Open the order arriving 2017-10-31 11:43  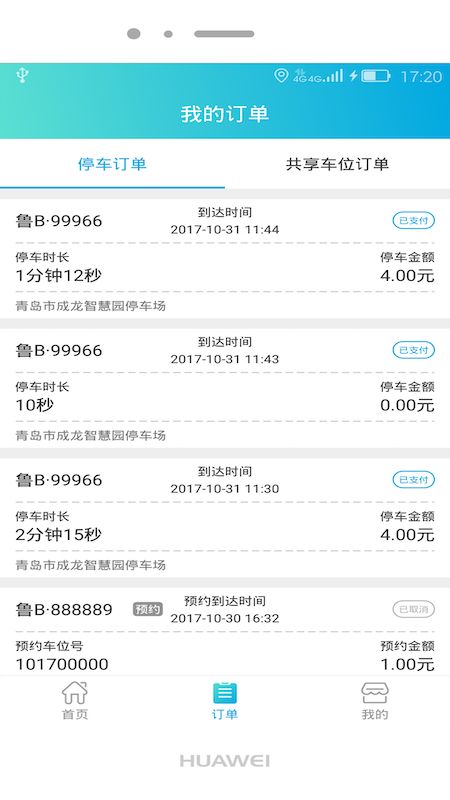[x=225, y=388]
